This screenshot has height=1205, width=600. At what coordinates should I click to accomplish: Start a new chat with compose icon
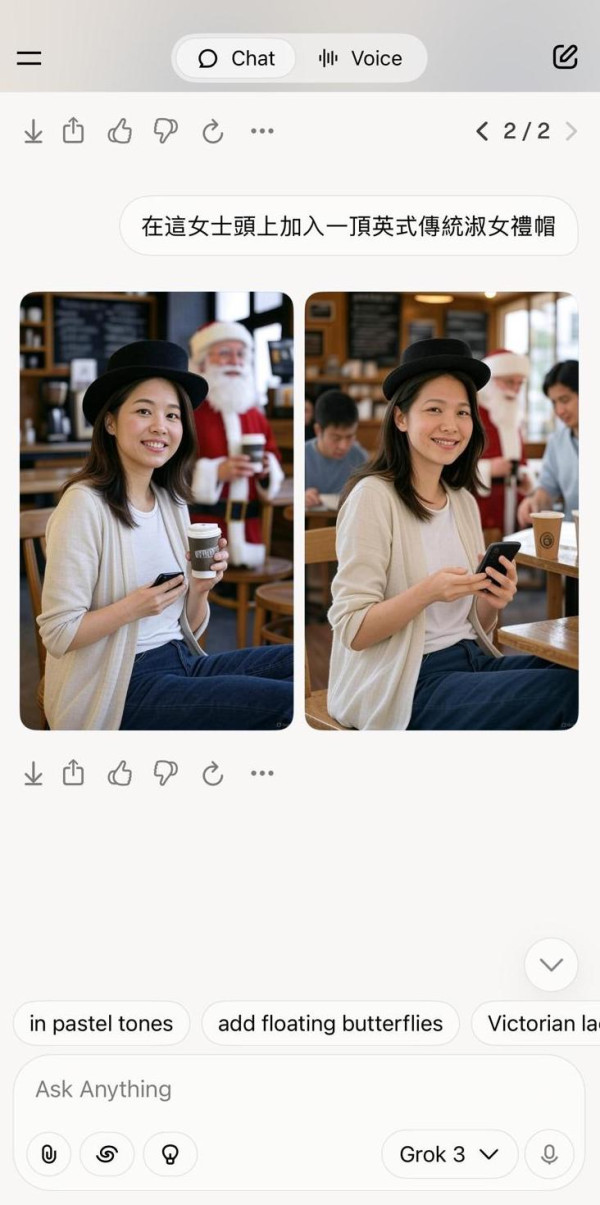click(x=565, y=57)
